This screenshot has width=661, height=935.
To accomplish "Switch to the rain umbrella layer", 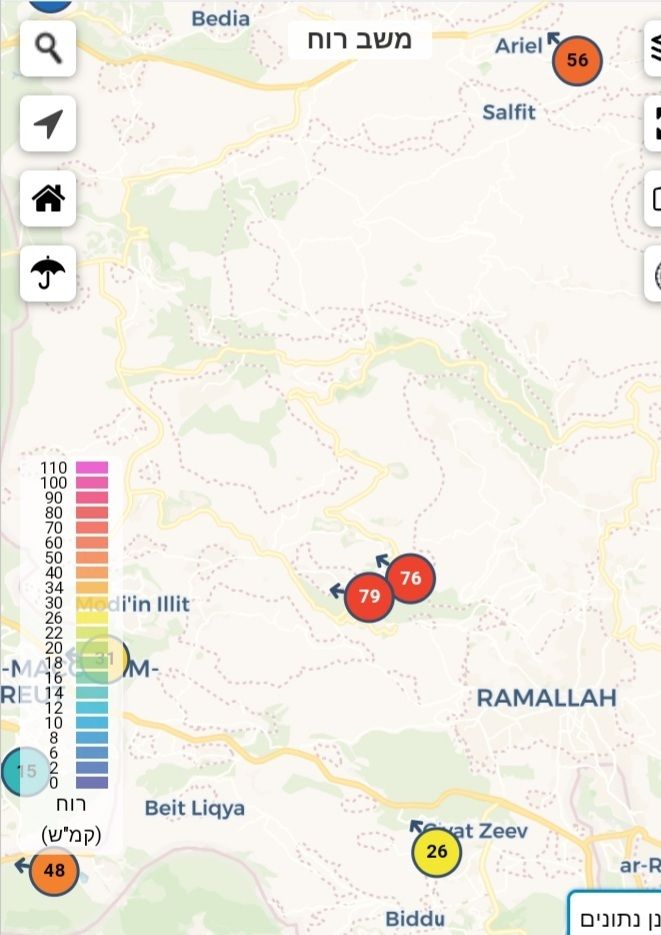I will 48,273.
